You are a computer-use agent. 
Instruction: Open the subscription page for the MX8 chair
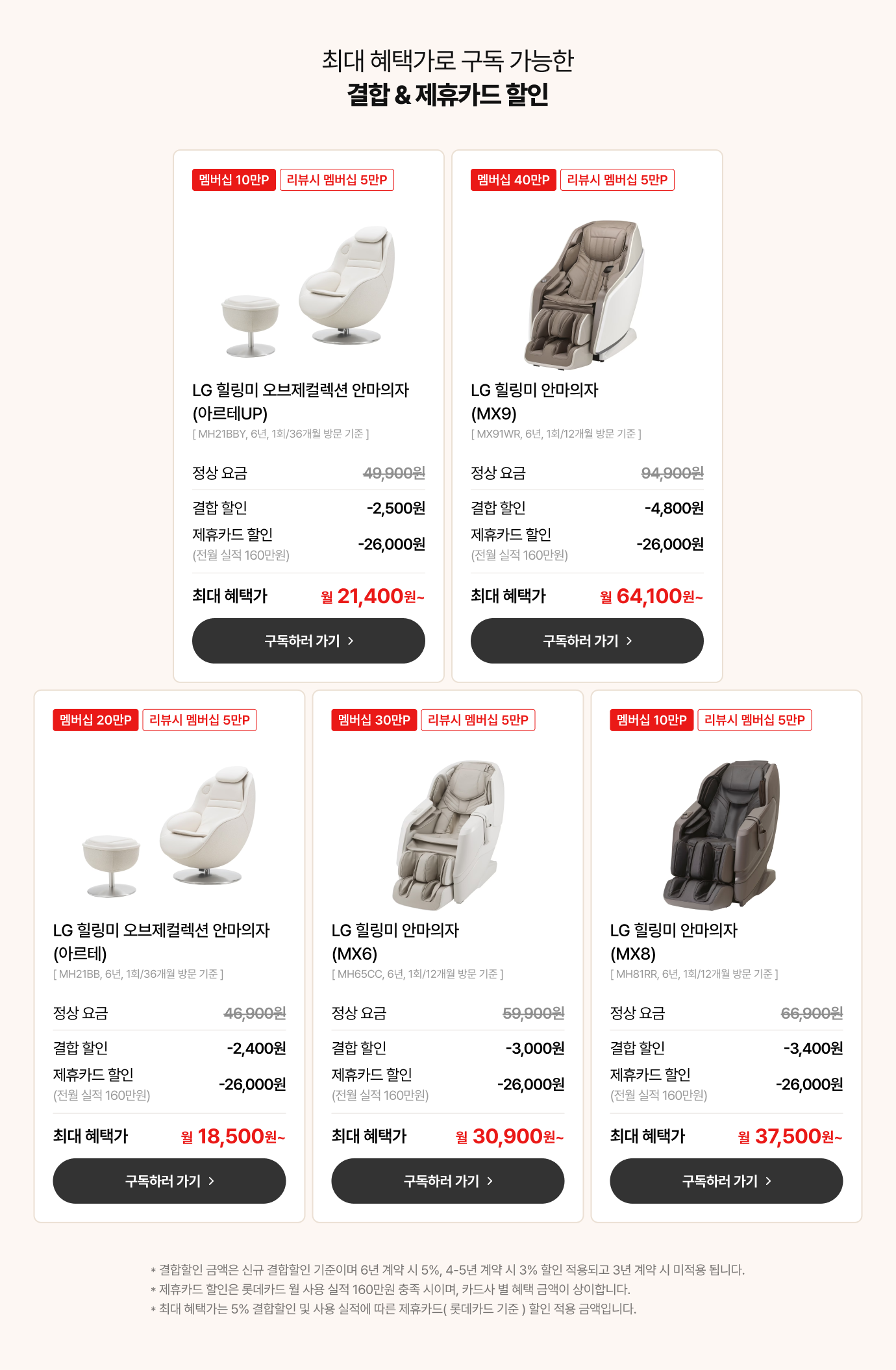[726, 1181]
